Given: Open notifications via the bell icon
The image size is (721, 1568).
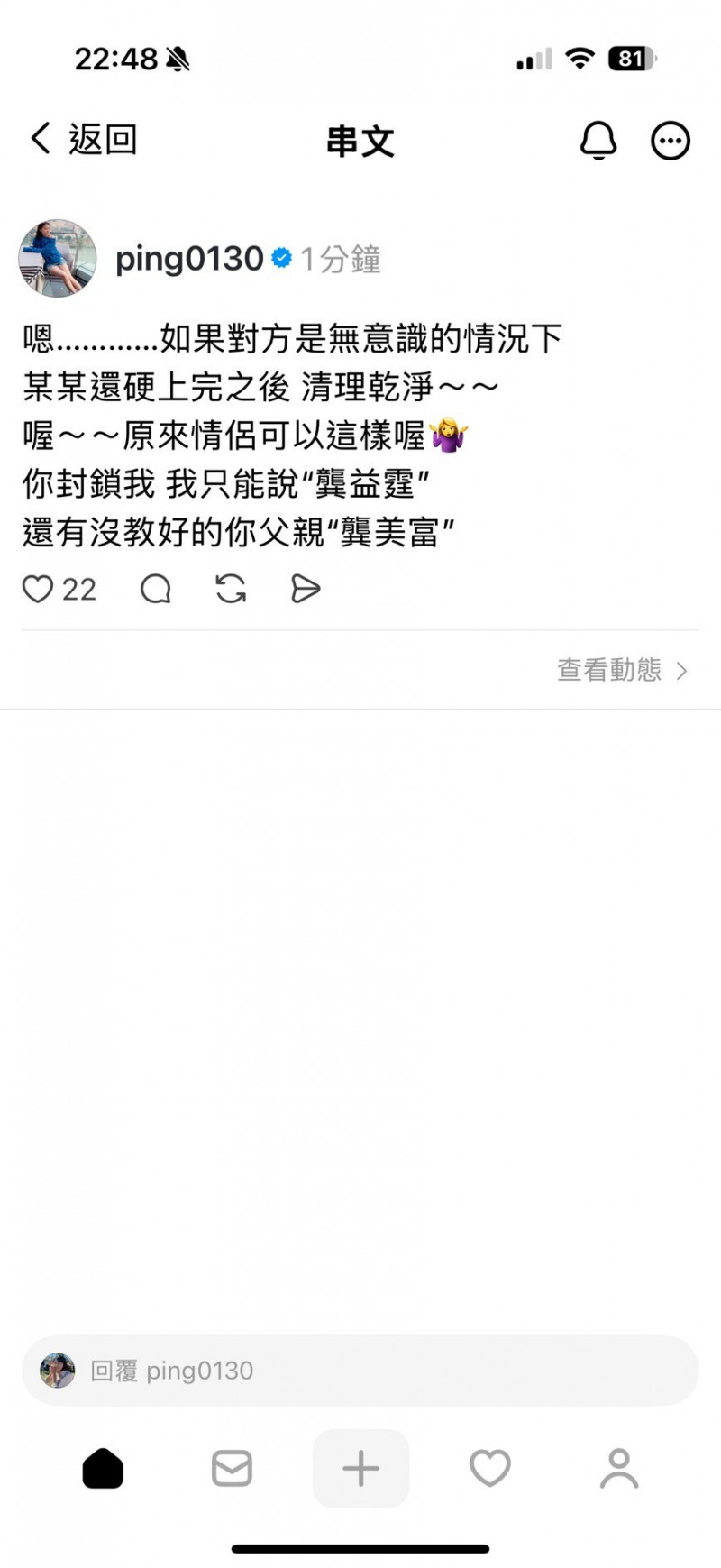Looking at the screenshot, I should (598, 140).
